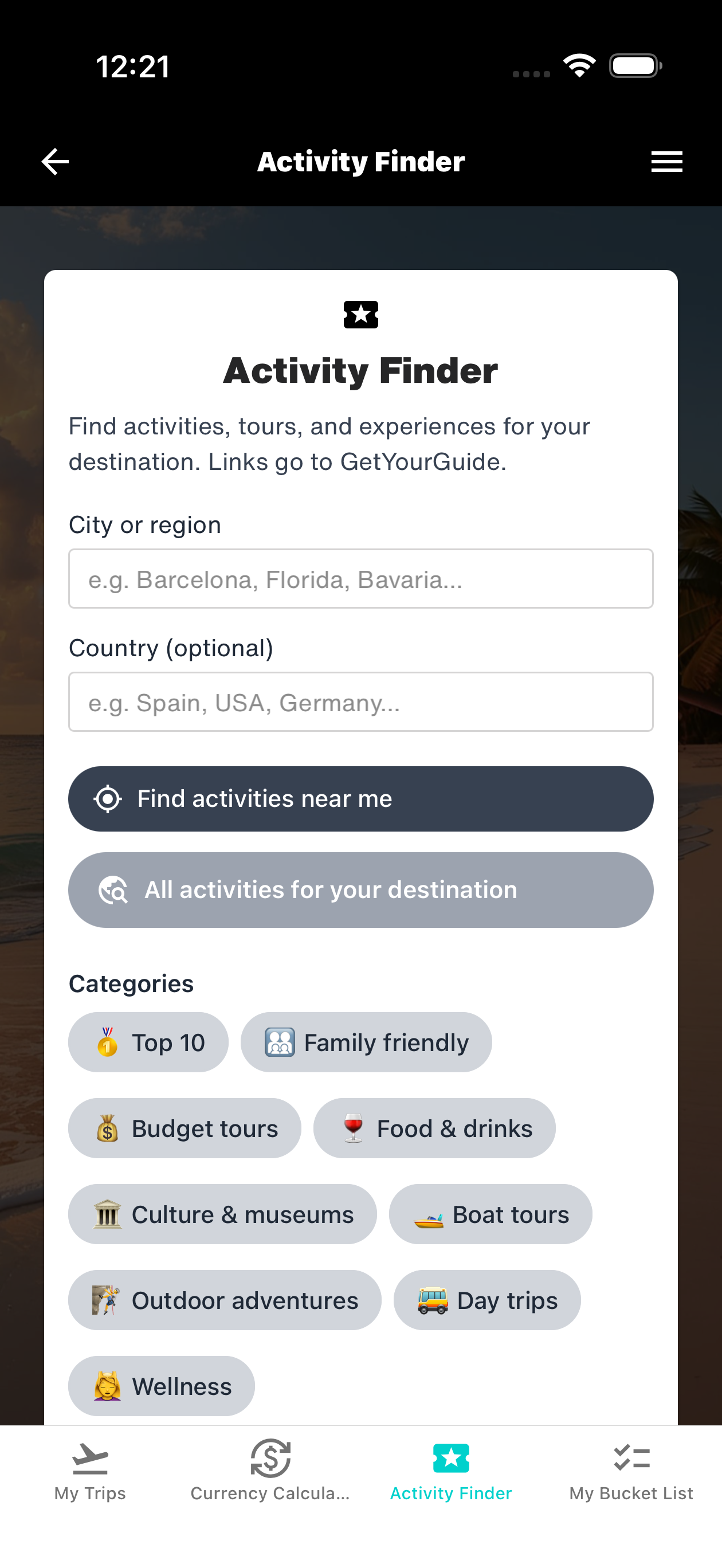Select the Day trips category chip
Viewport: 722px width, 1568px height.
[x=487, y=1300]
